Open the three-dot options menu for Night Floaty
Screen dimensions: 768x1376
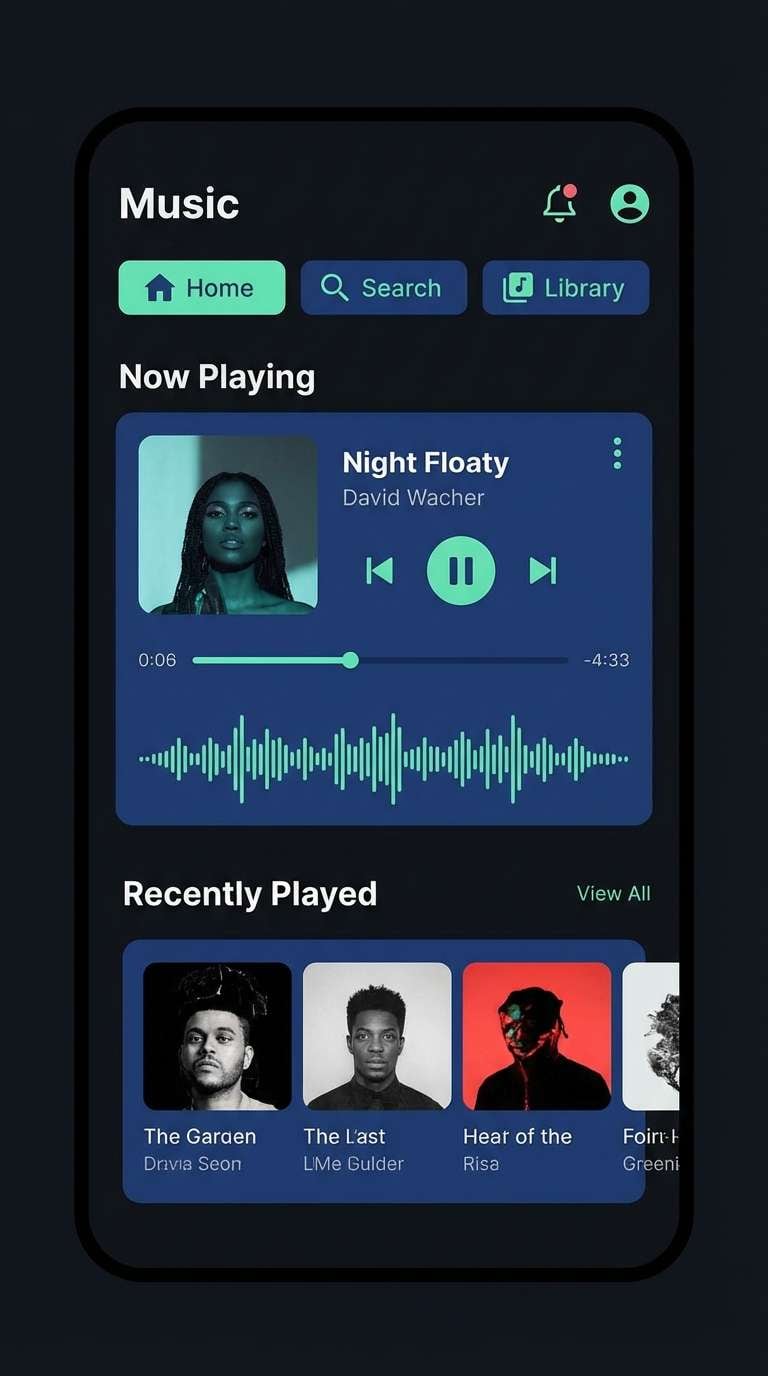click(x=617, y=454)
